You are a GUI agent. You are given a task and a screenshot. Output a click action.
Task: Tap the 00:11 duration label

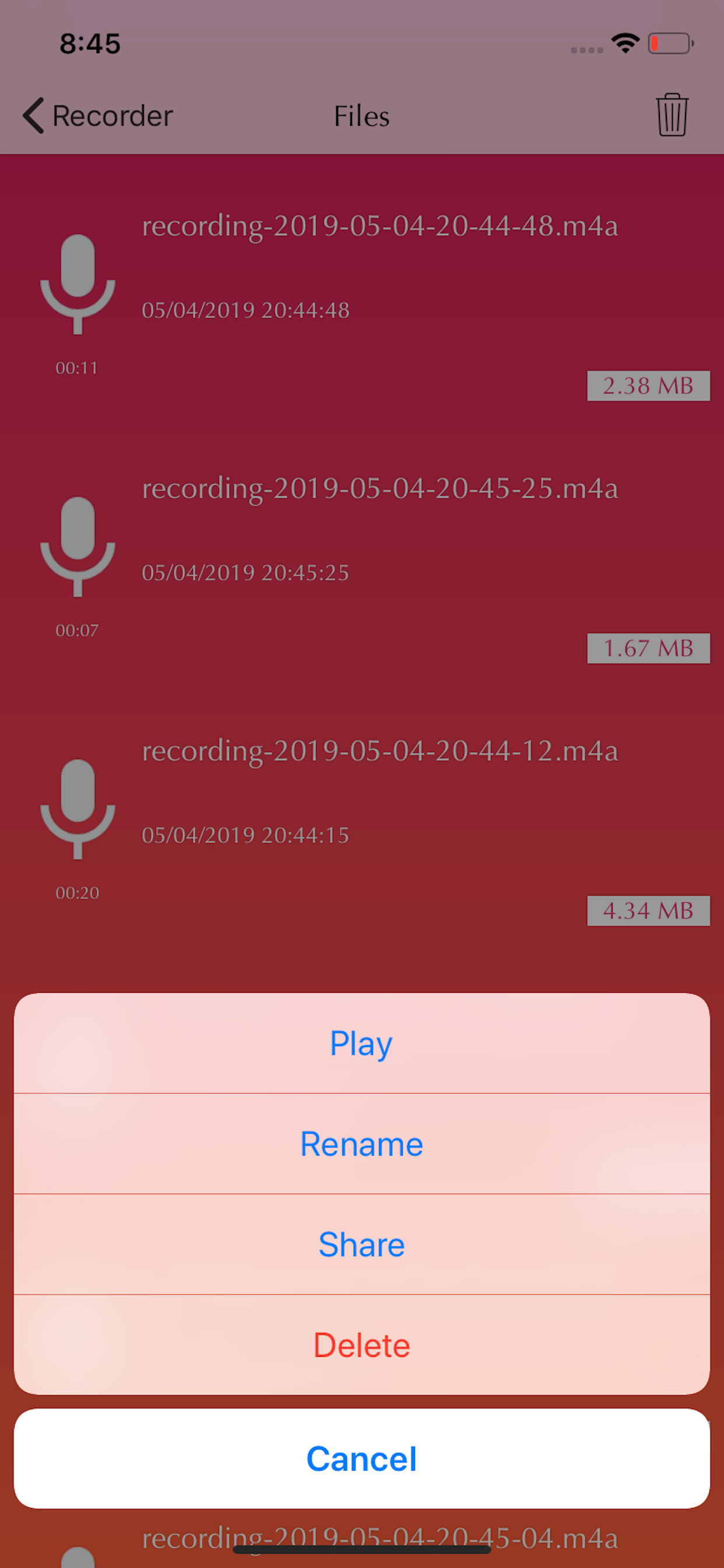pos(77,367)
